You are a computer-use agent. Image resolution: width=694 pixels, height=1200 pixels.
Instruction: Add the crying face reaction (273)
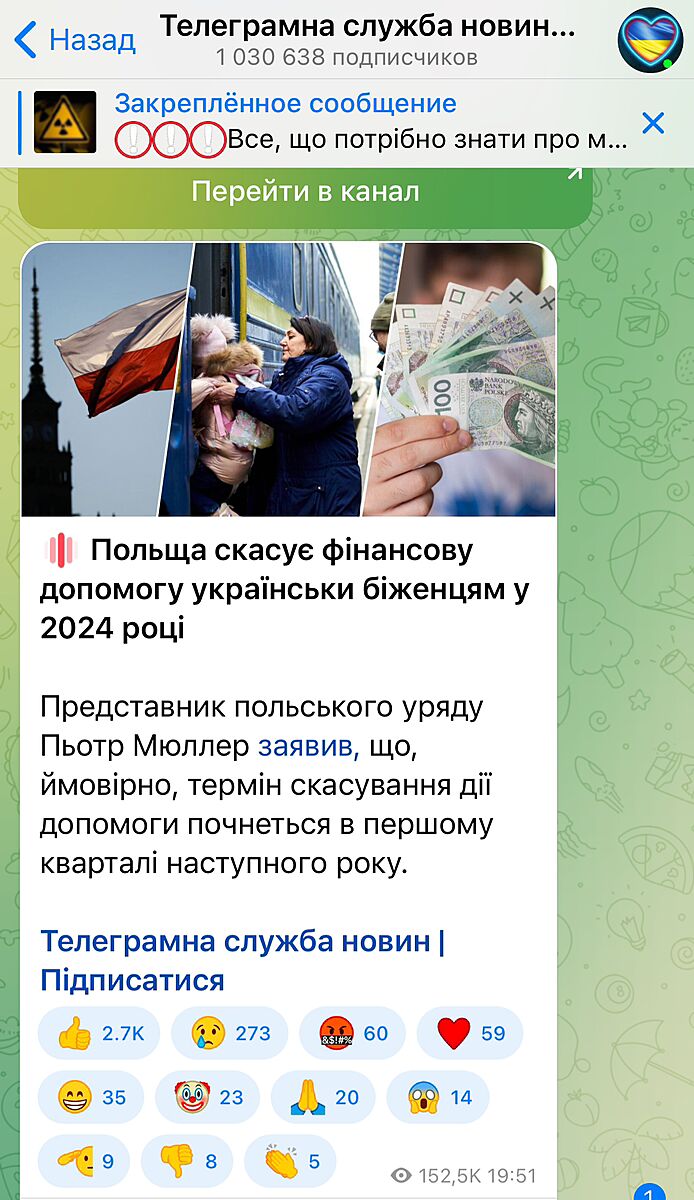(229, 1033)
